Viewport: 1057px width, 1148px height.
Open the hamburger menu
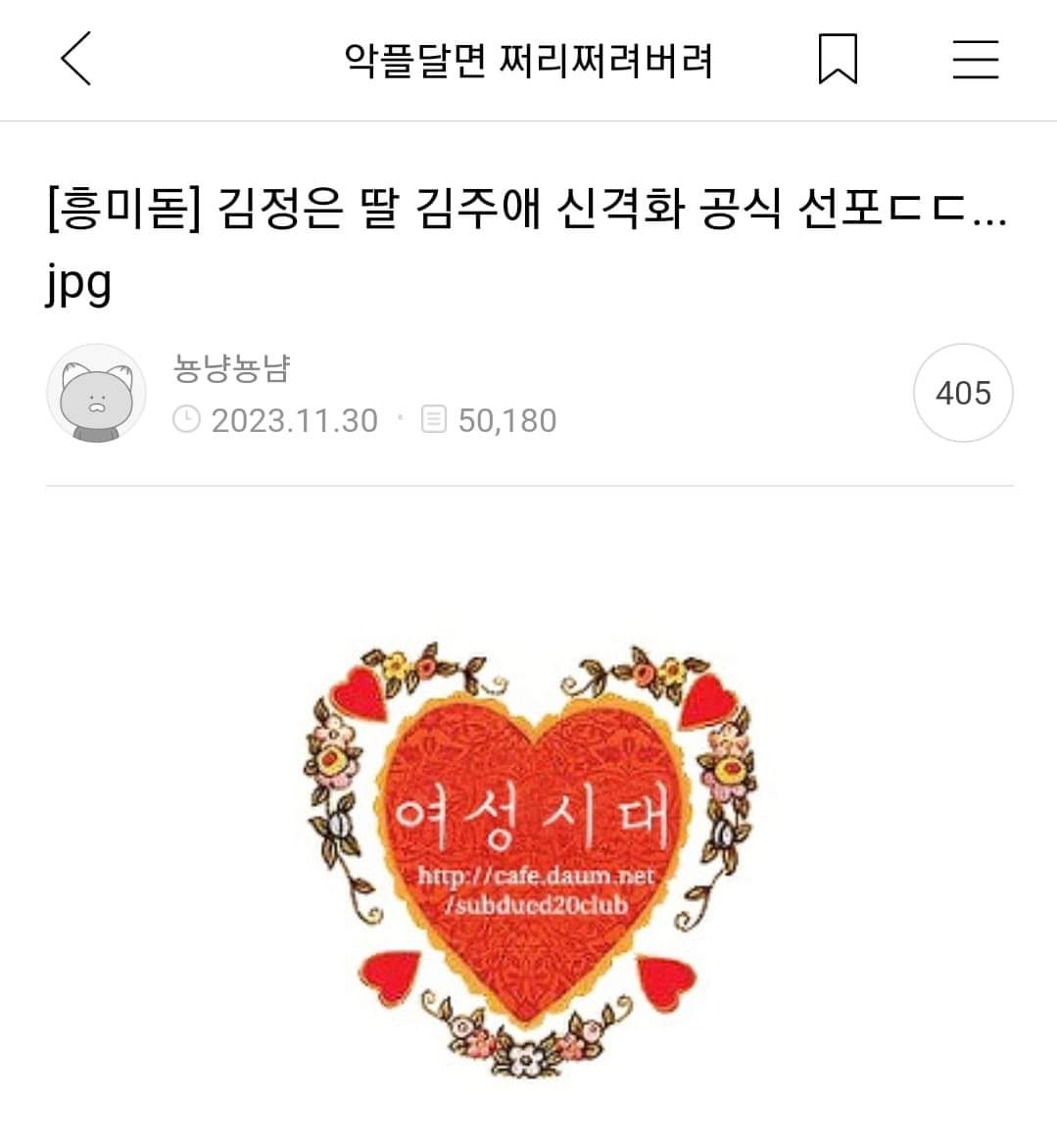point(975,59)
